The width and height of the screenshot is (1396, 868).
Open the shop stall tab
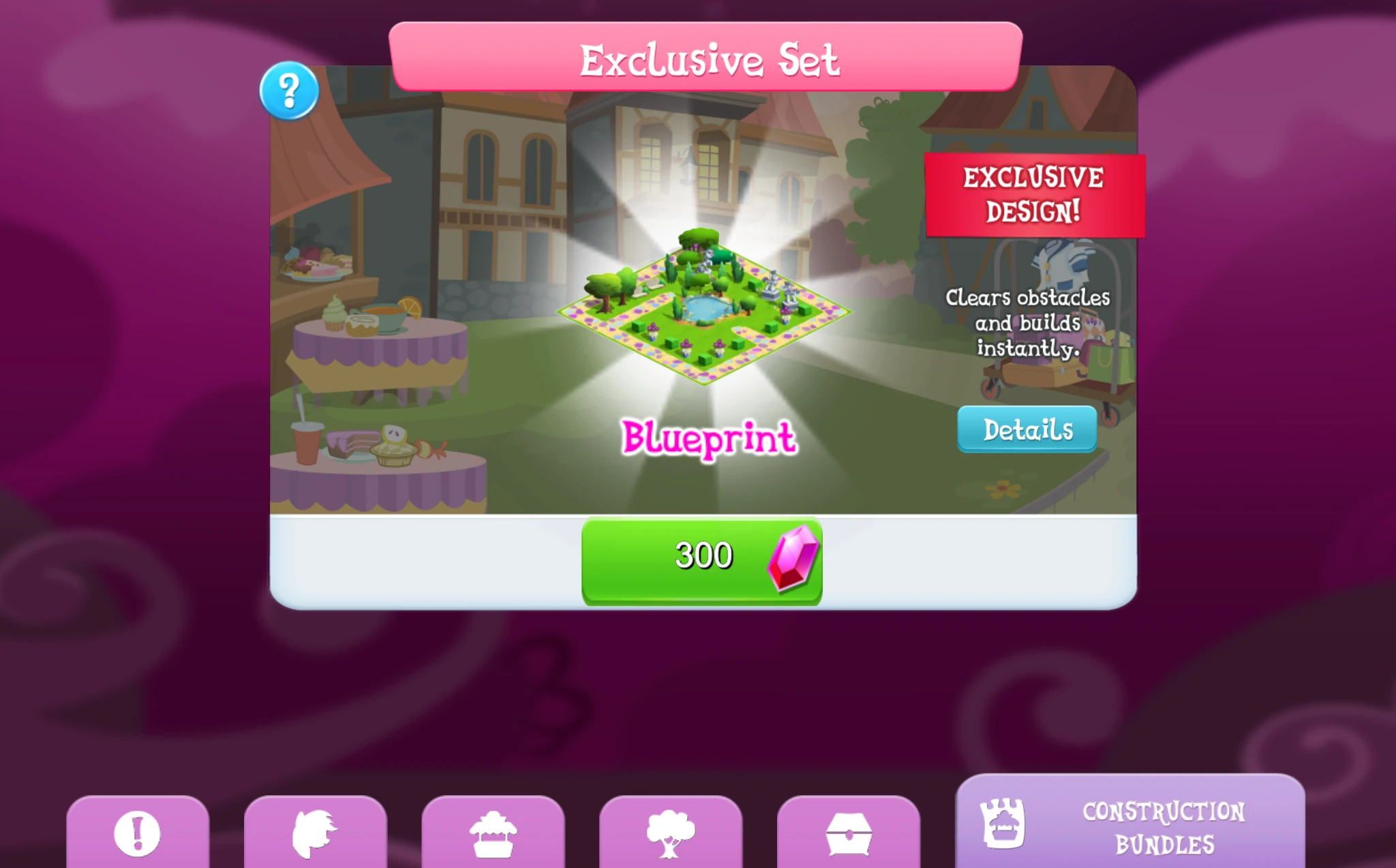(493, 833)
